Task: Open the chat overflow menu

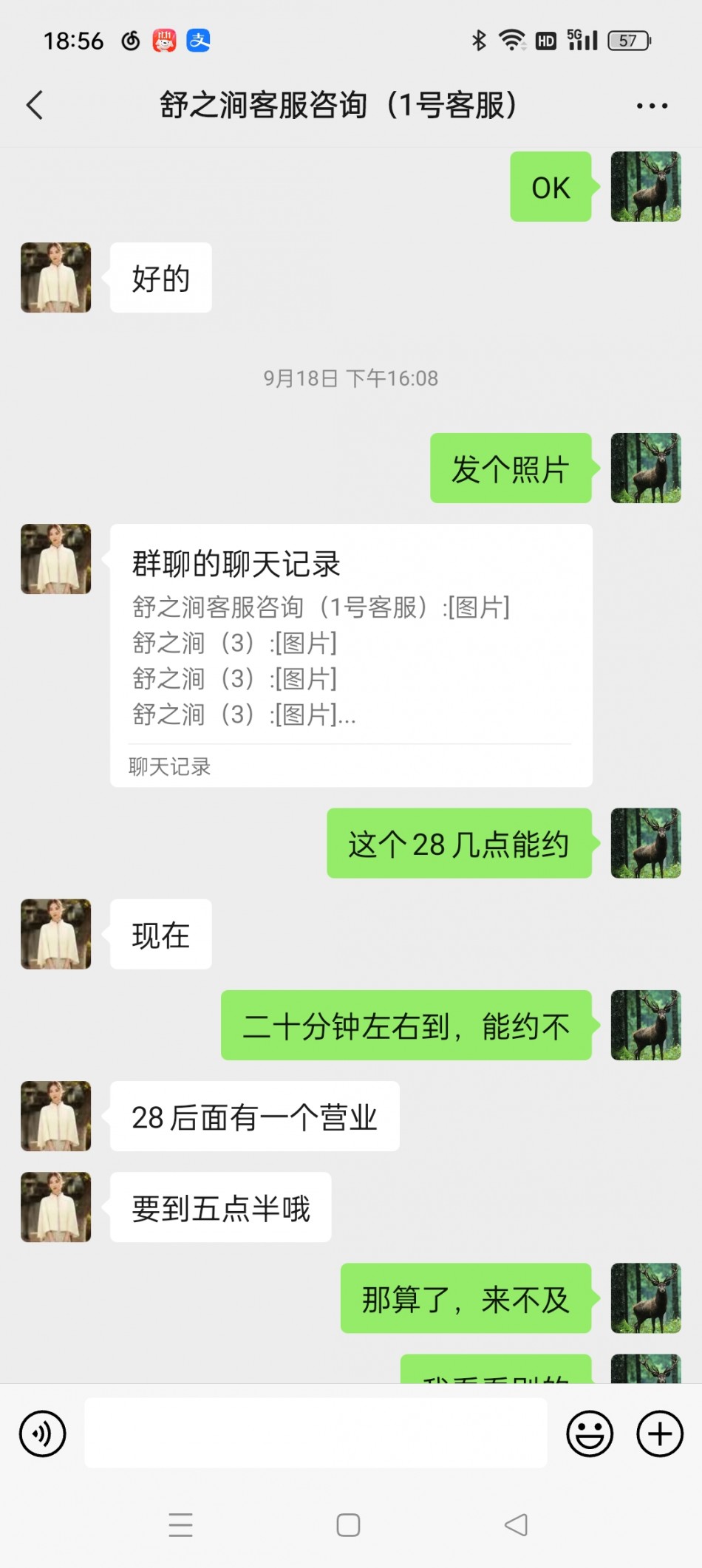Action: (x=652, y=106)
